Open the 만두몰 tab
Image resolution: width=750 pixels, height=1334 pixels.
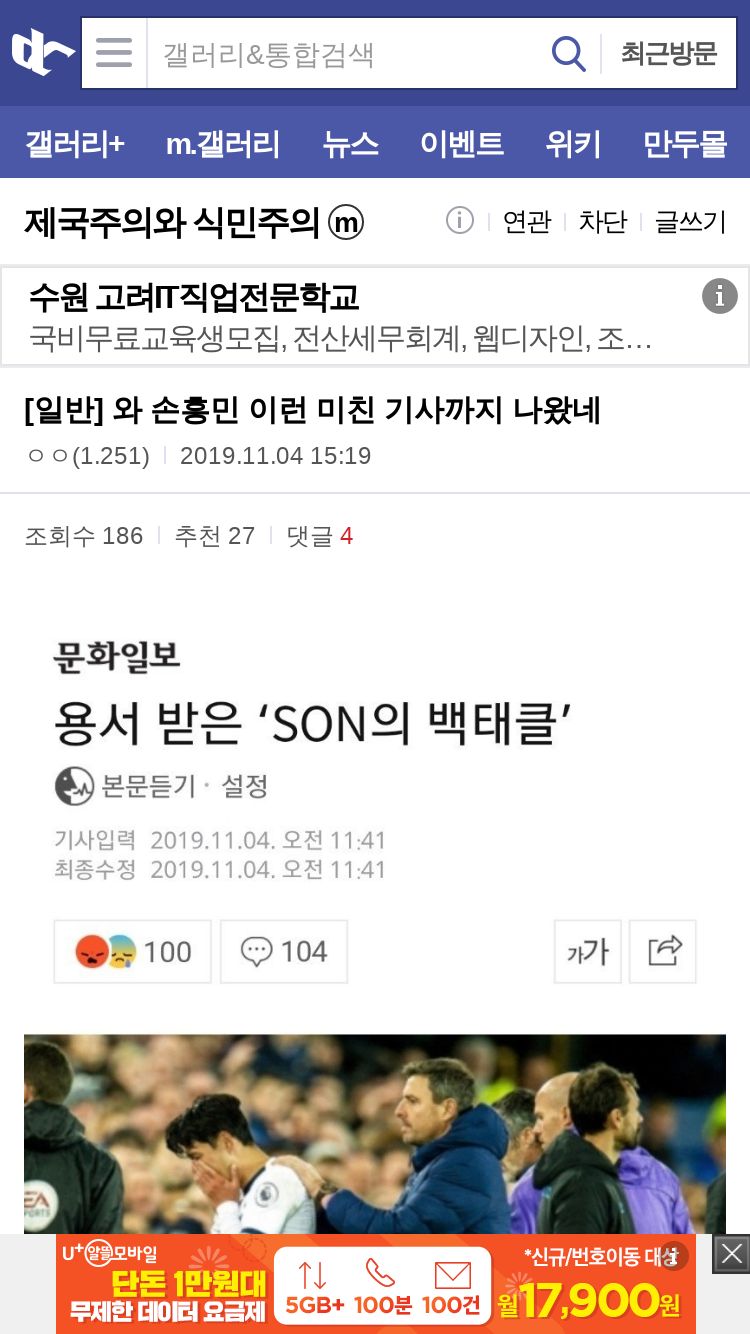685,144
